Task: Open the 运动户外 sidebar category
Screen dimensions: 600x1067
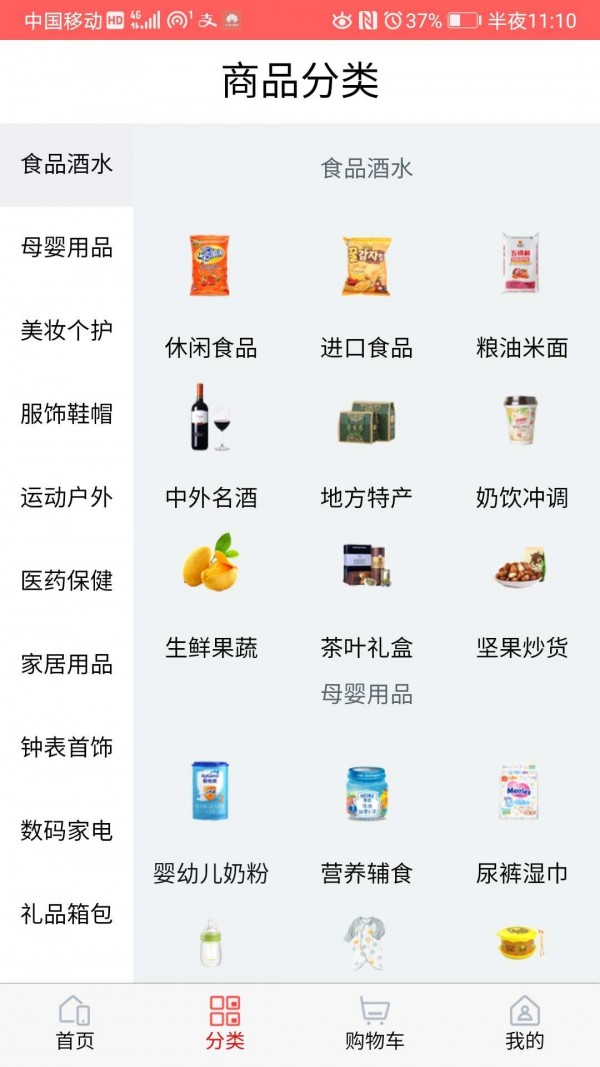Action: (x=66, y=497)
